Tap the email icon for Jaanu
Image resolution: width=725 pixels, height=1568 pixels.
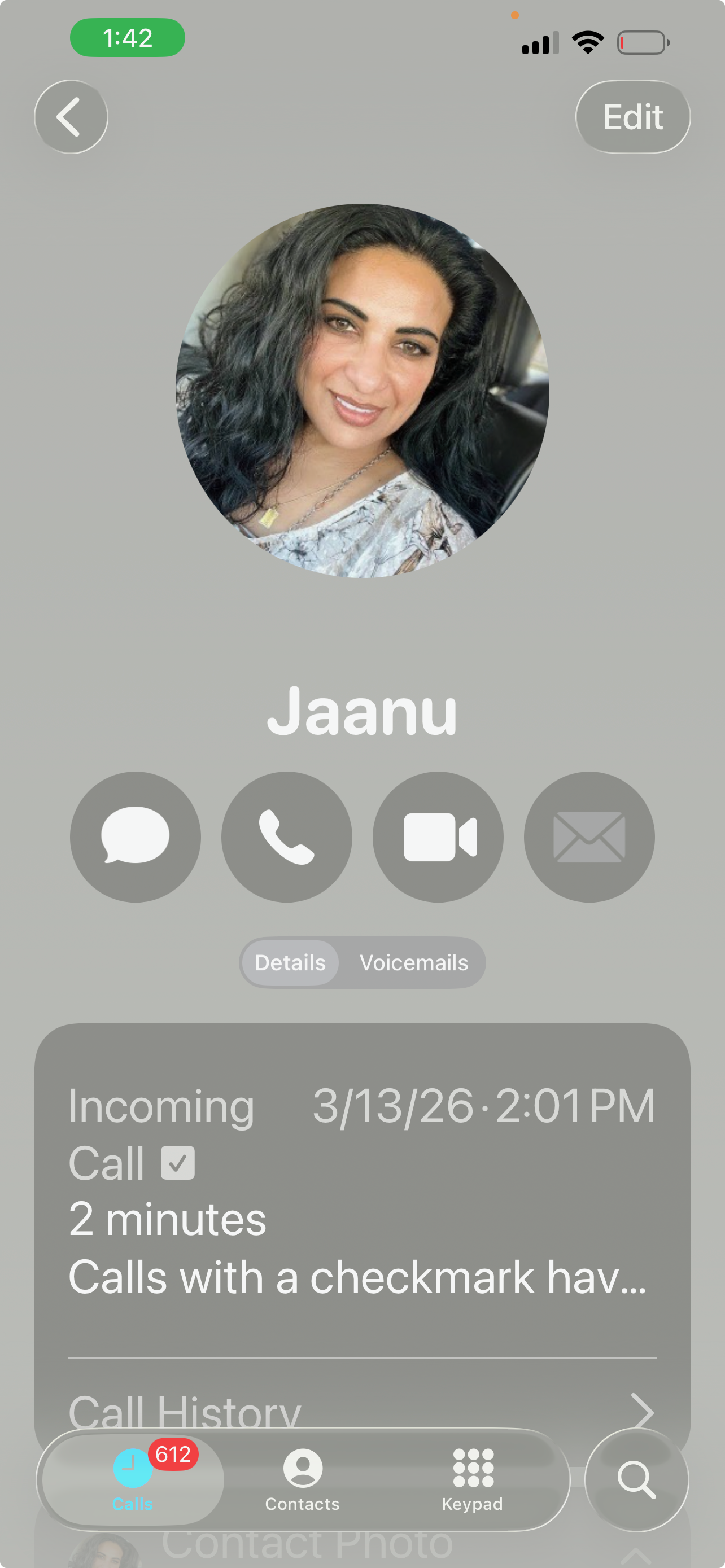coord(589,837)
